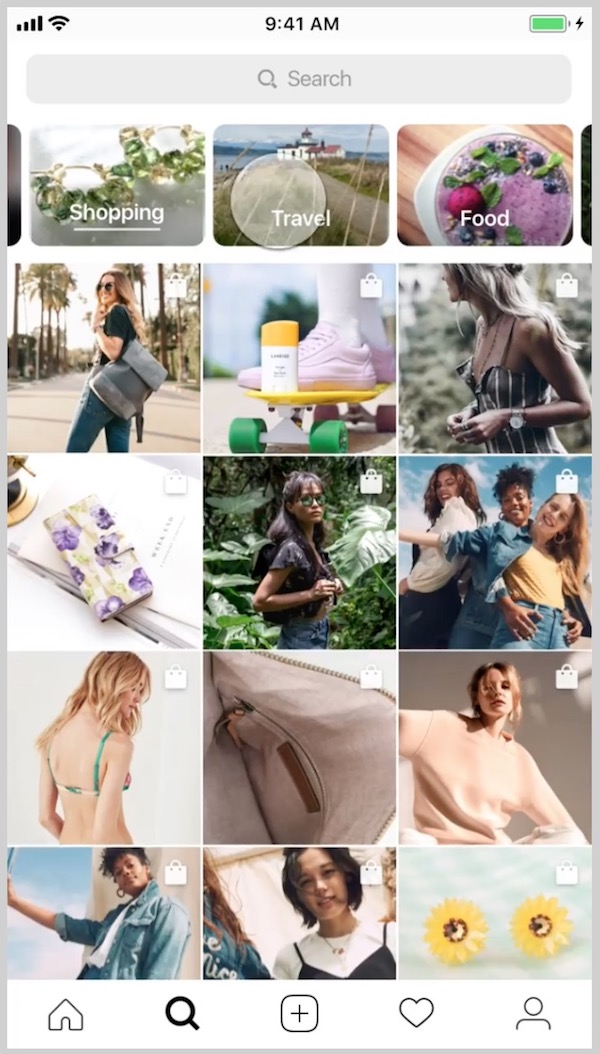This screenshot has height=1054, width=600.
Task: Switch to the Travel category
Action: point(301,186)
